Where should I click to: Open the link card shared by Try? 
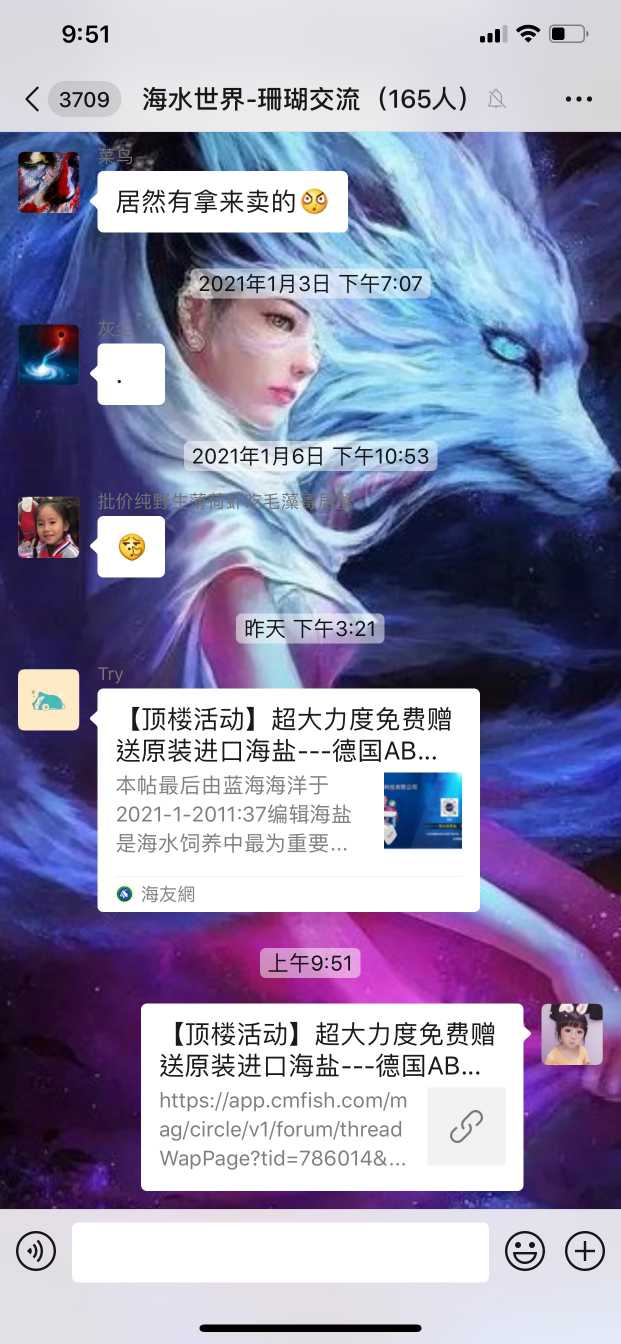coord(288,799)
